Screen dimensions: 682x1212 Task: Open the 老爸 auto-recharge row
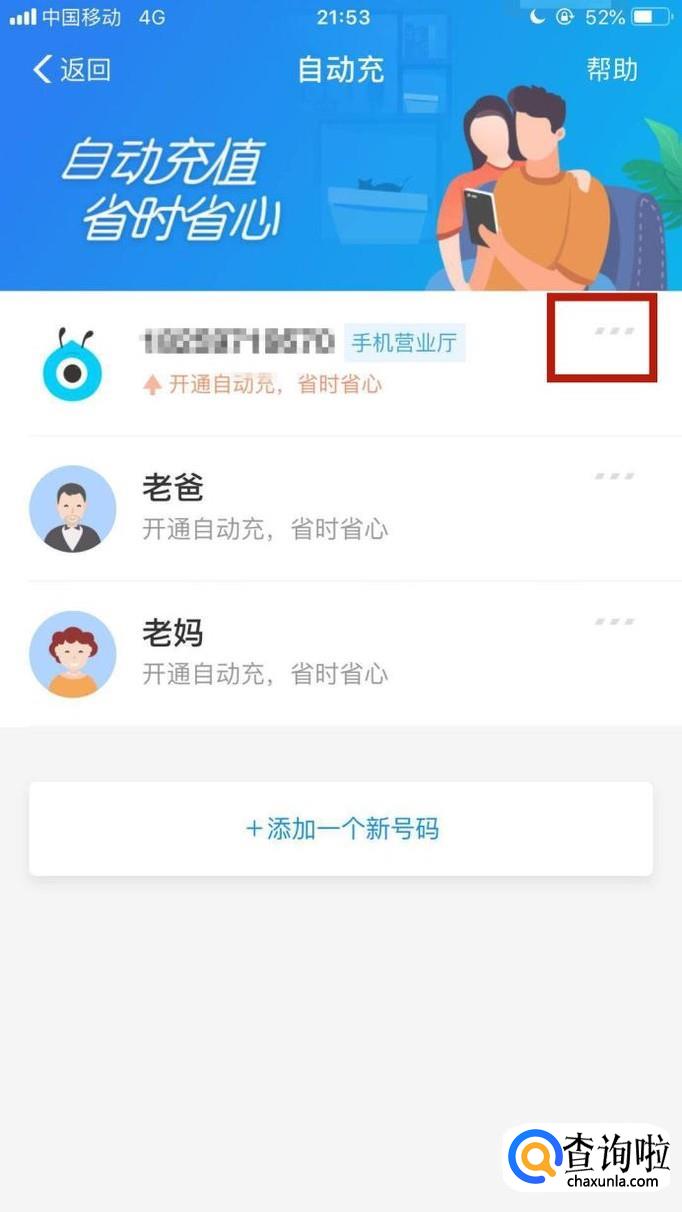(341, 509)
